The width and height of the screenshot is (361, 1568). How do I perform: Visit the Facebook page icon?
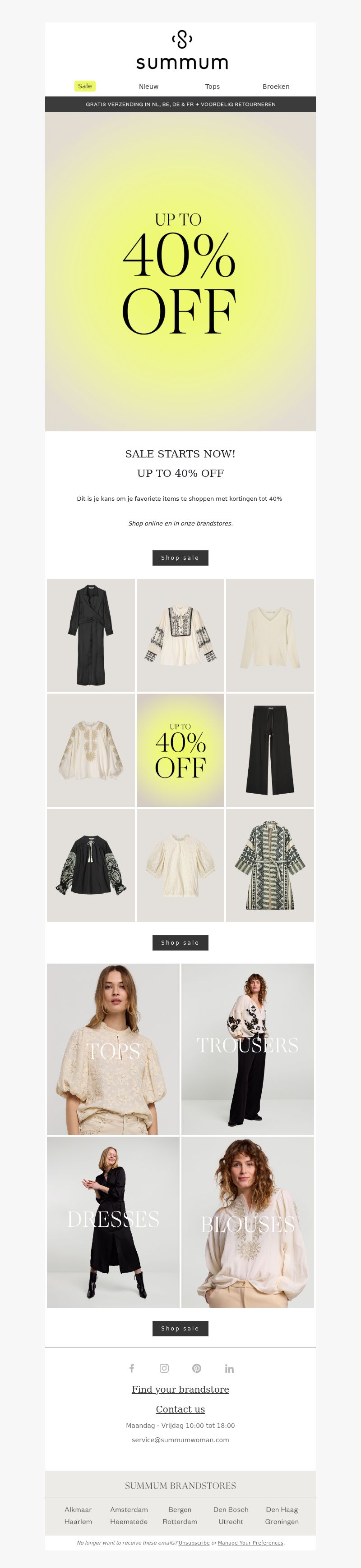132,1368
